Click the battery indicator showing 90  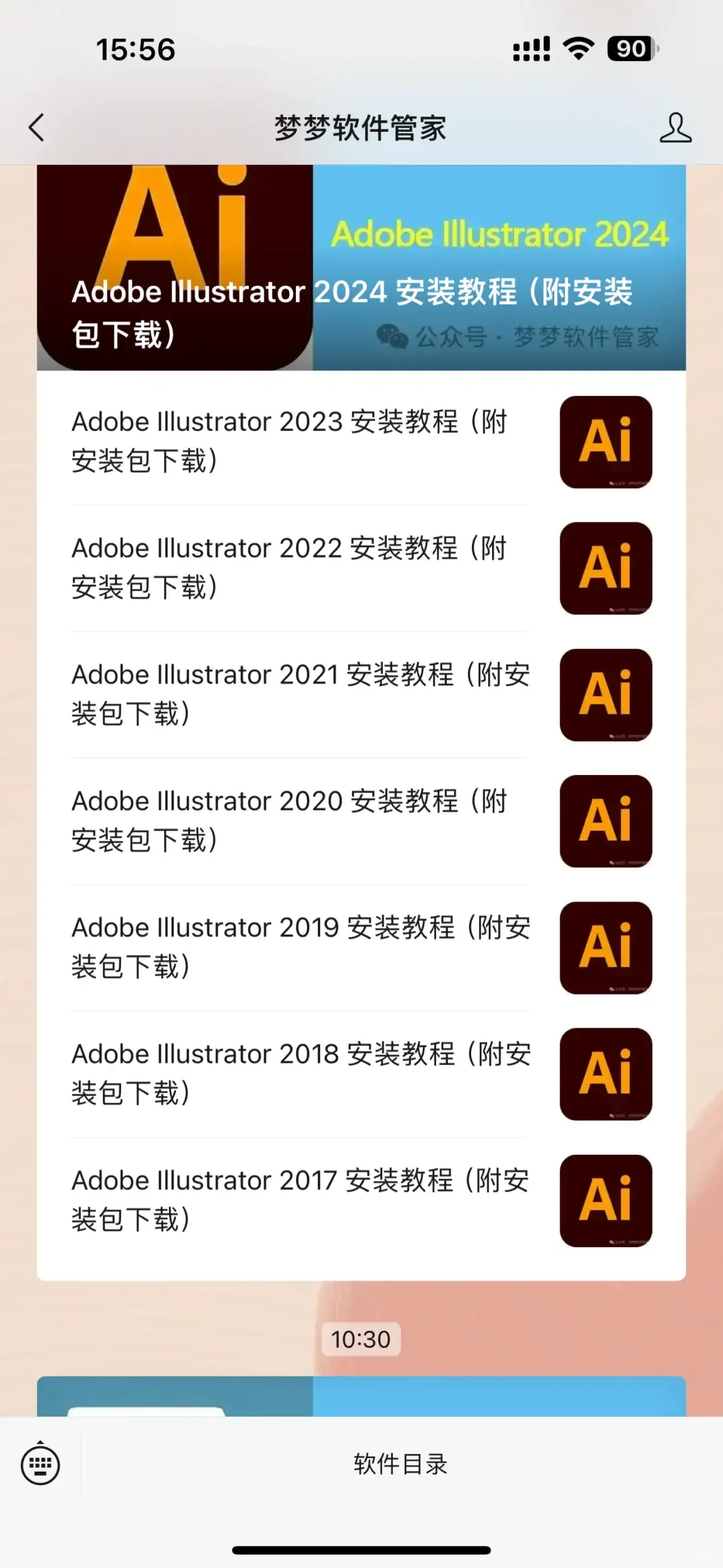[630, 48]
